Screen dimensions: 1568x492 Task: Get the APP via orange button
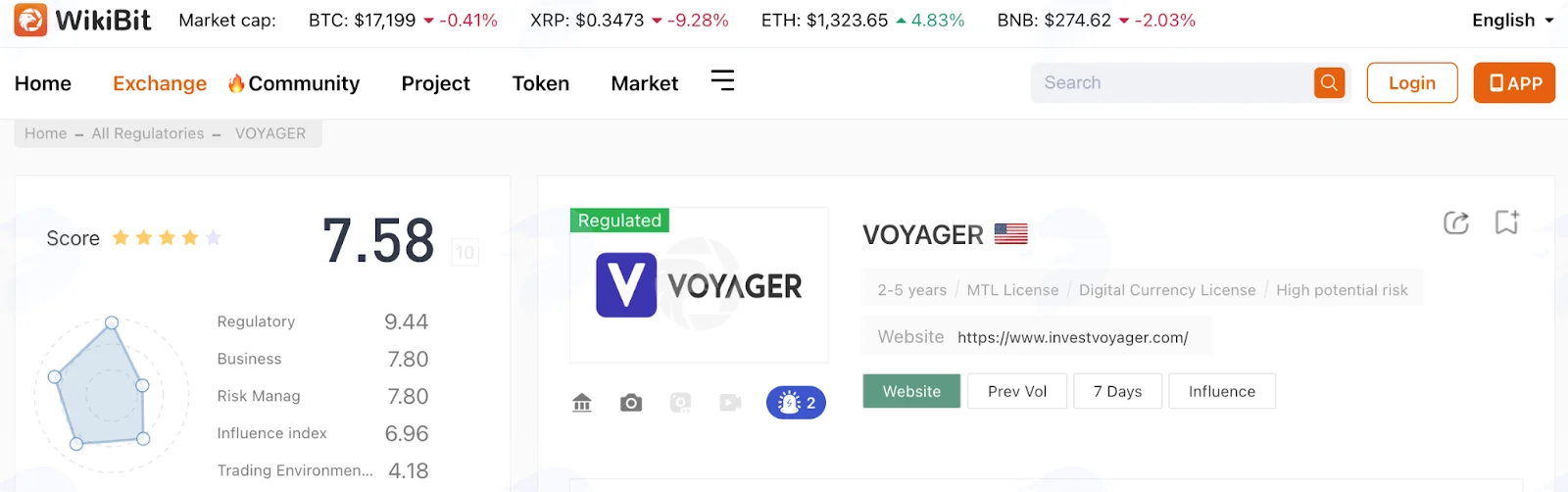pos(1514,83)
